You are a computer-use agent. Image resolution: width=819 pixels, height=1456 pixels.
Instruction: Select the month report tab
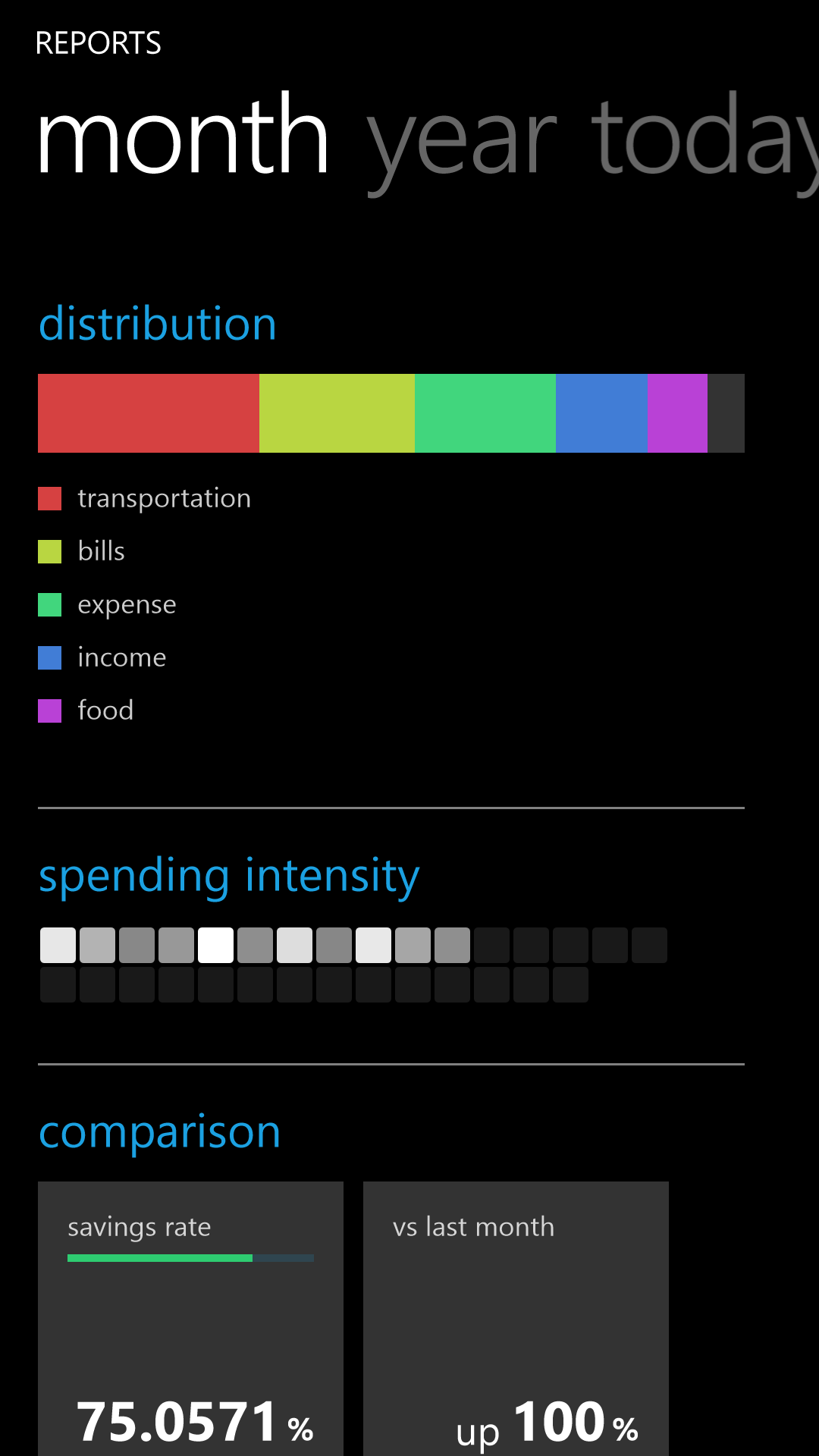pos(184,133)
